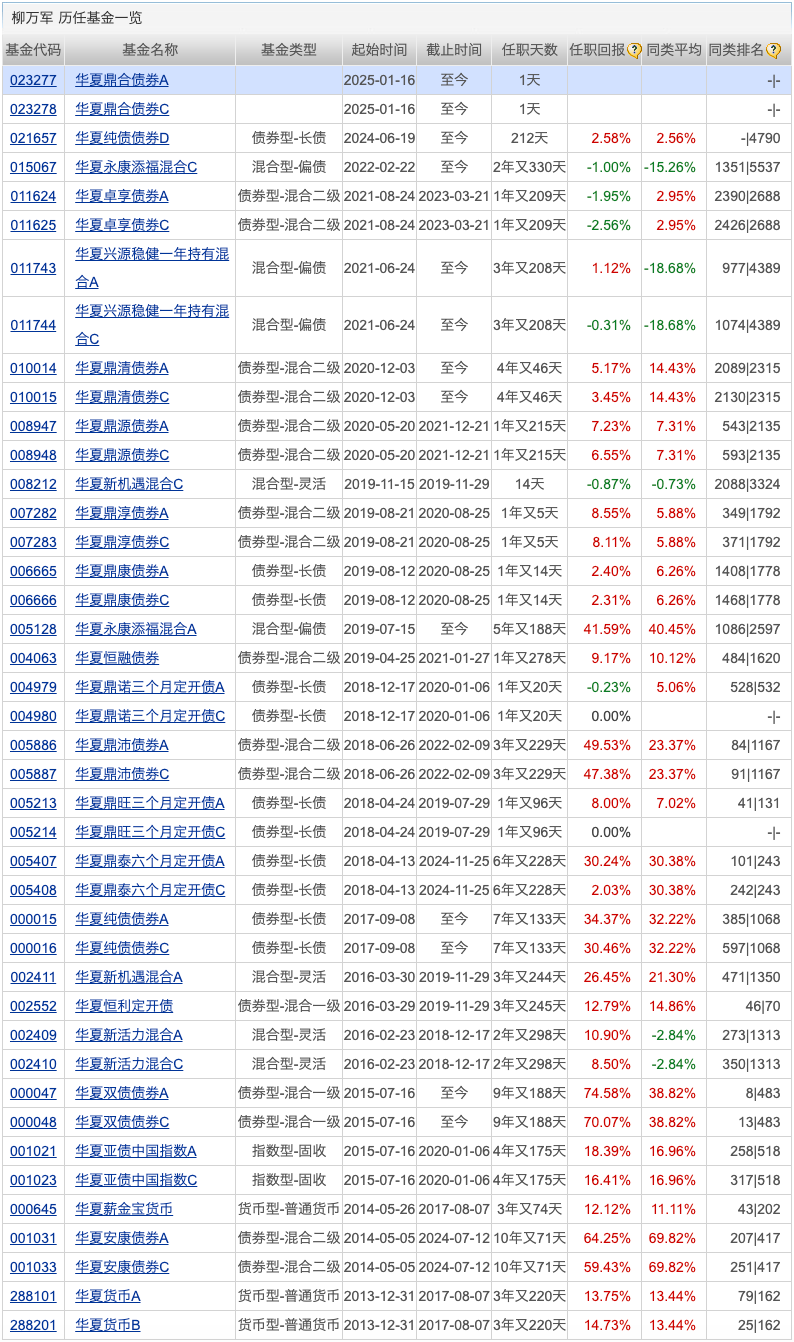Open the 华夏纯债债券D fund link
Screen dimensions: 794x1342
point(122,138)
